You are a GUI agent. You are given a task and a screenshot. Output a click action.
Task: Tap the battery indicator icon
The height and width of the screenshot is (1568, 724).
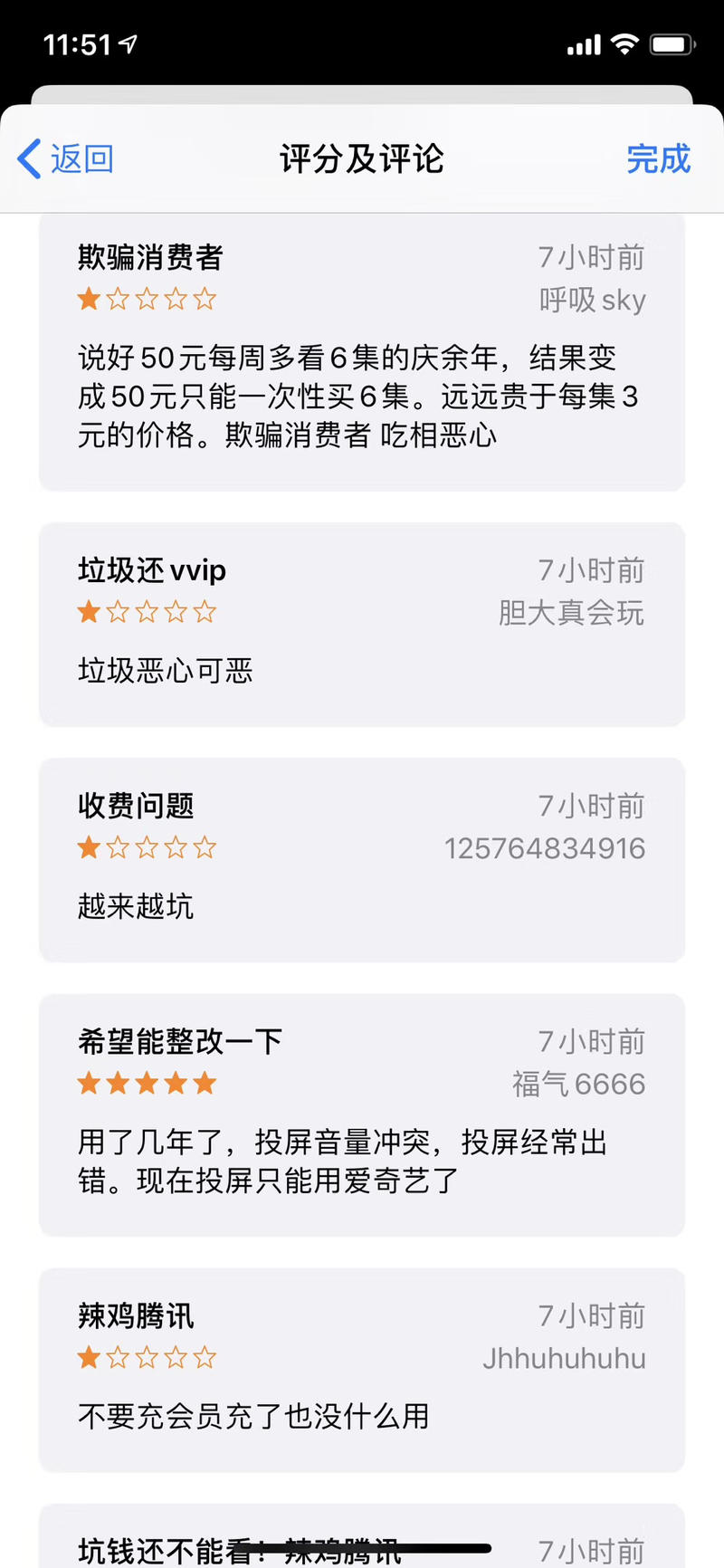[673, 43]
